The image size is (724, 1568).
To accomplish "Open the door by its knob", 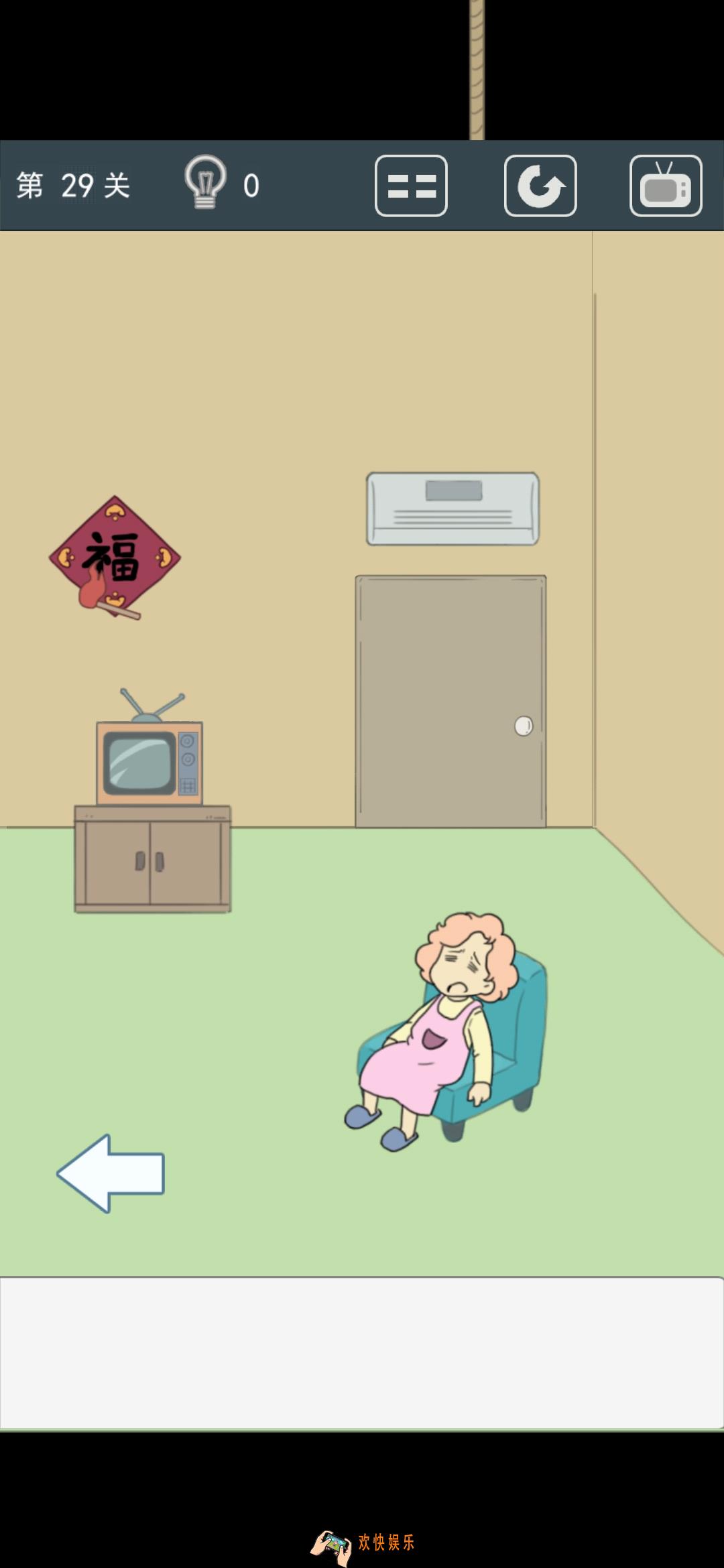I will [524, 726].
